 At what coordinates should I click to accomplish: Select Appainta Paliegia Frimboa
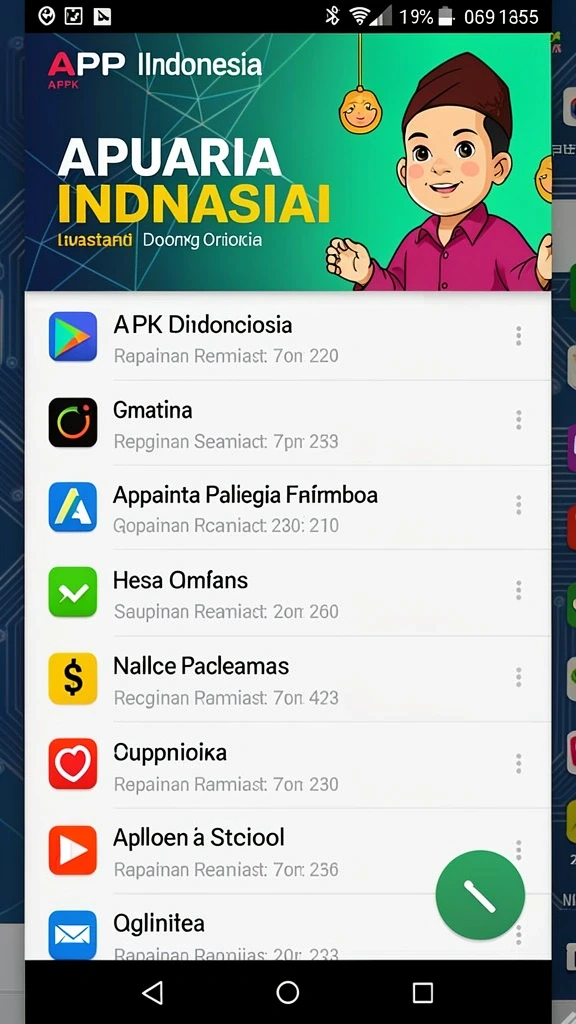tap(288, 507)
